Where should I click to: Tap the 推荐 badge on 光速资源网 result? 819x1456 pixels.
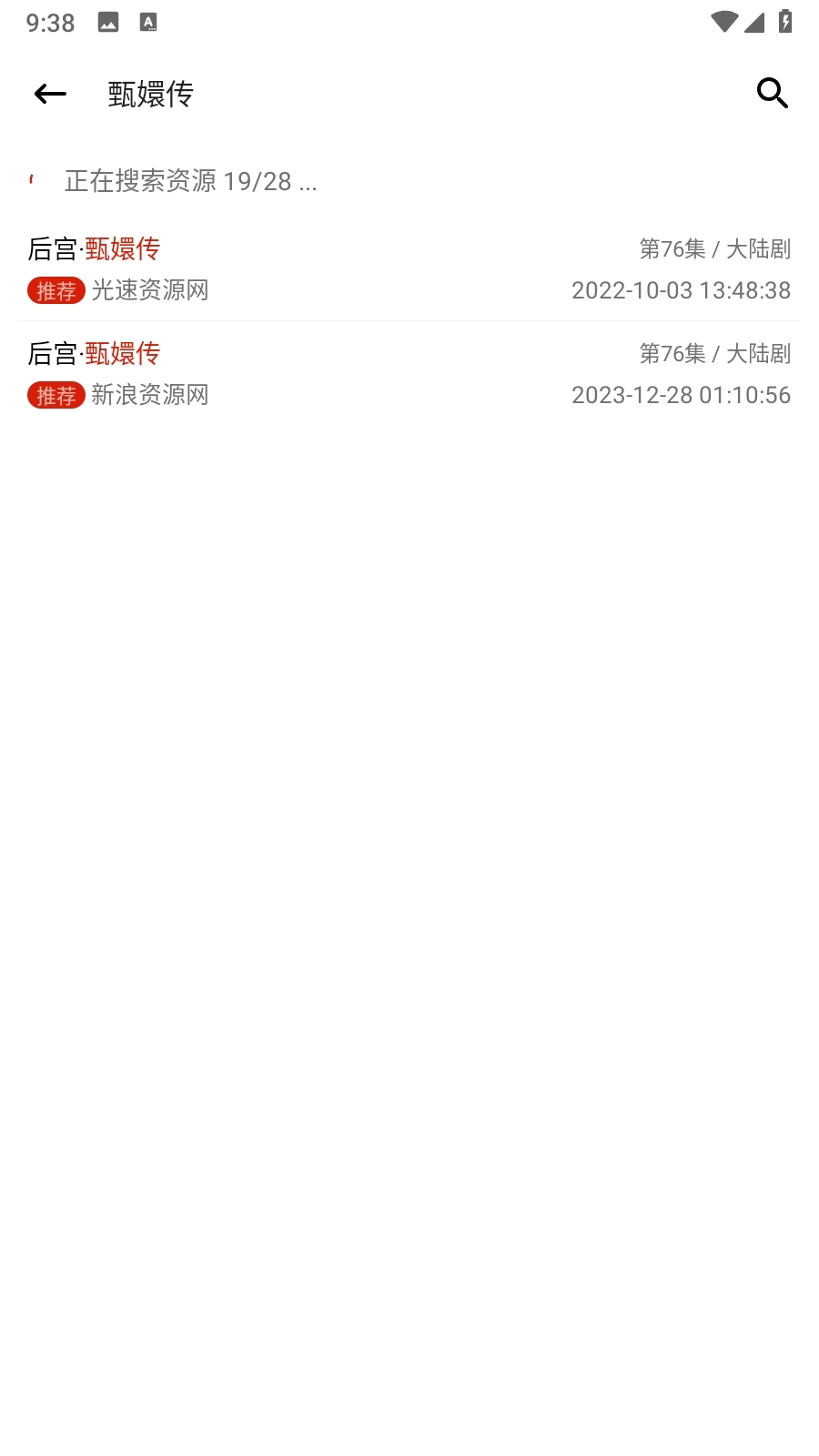click(55, 292)
